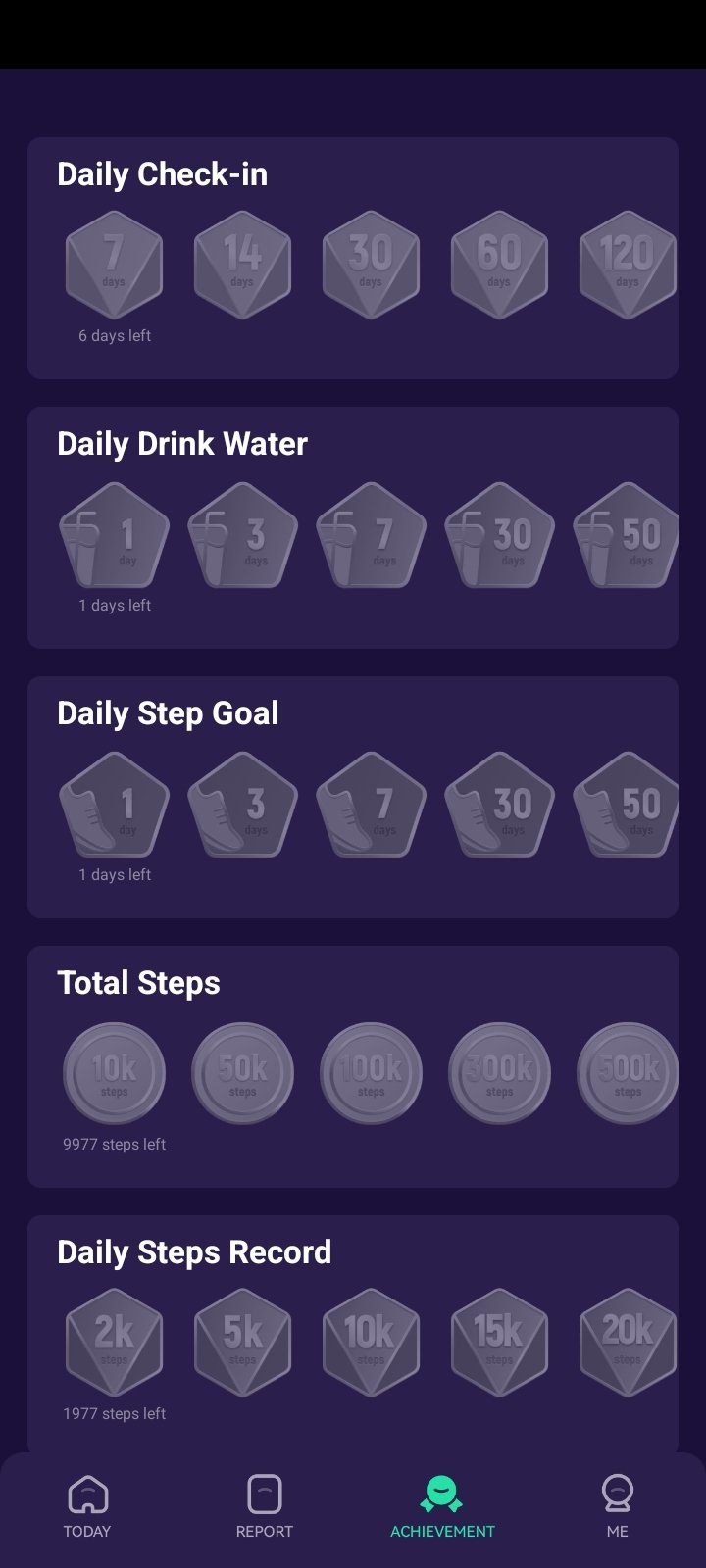
Task: View the 100k Total Steps medal
Action: tap(371, 1073)
